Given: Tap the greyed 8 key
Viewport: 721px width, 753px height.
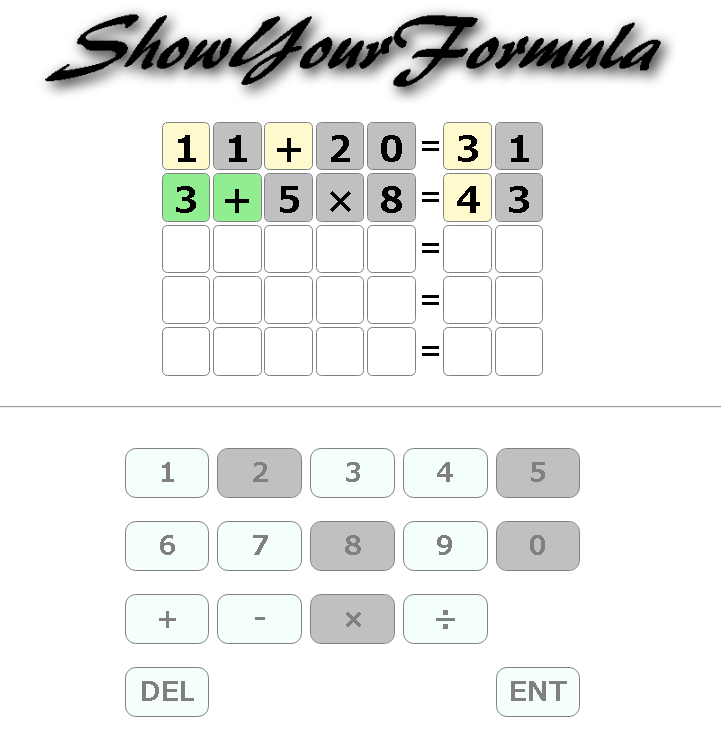Looking at the screenshot, I should pyautogui.click(x=352, y=546).
